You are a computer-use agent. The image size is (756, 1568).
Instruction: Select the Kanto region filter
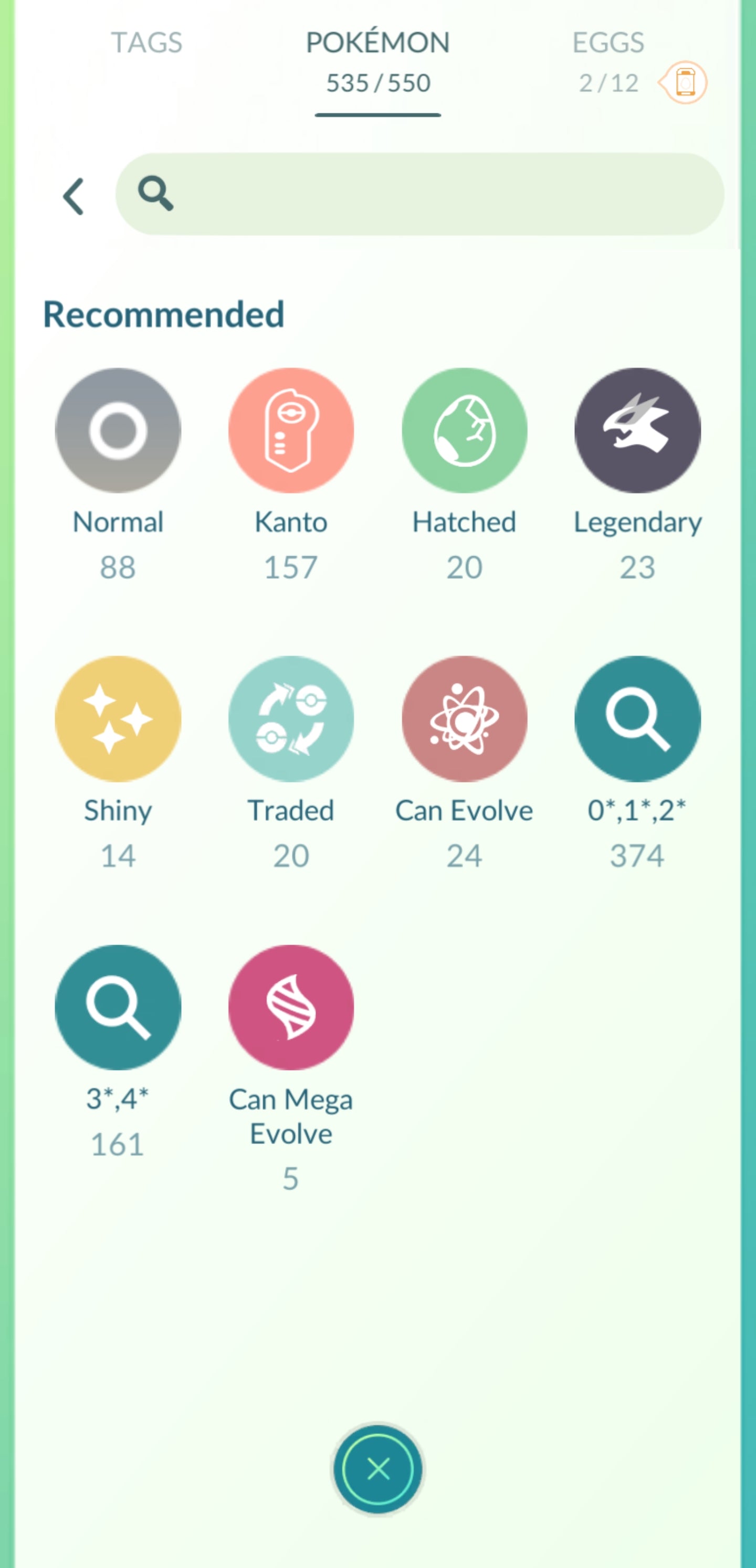point(291,430)
